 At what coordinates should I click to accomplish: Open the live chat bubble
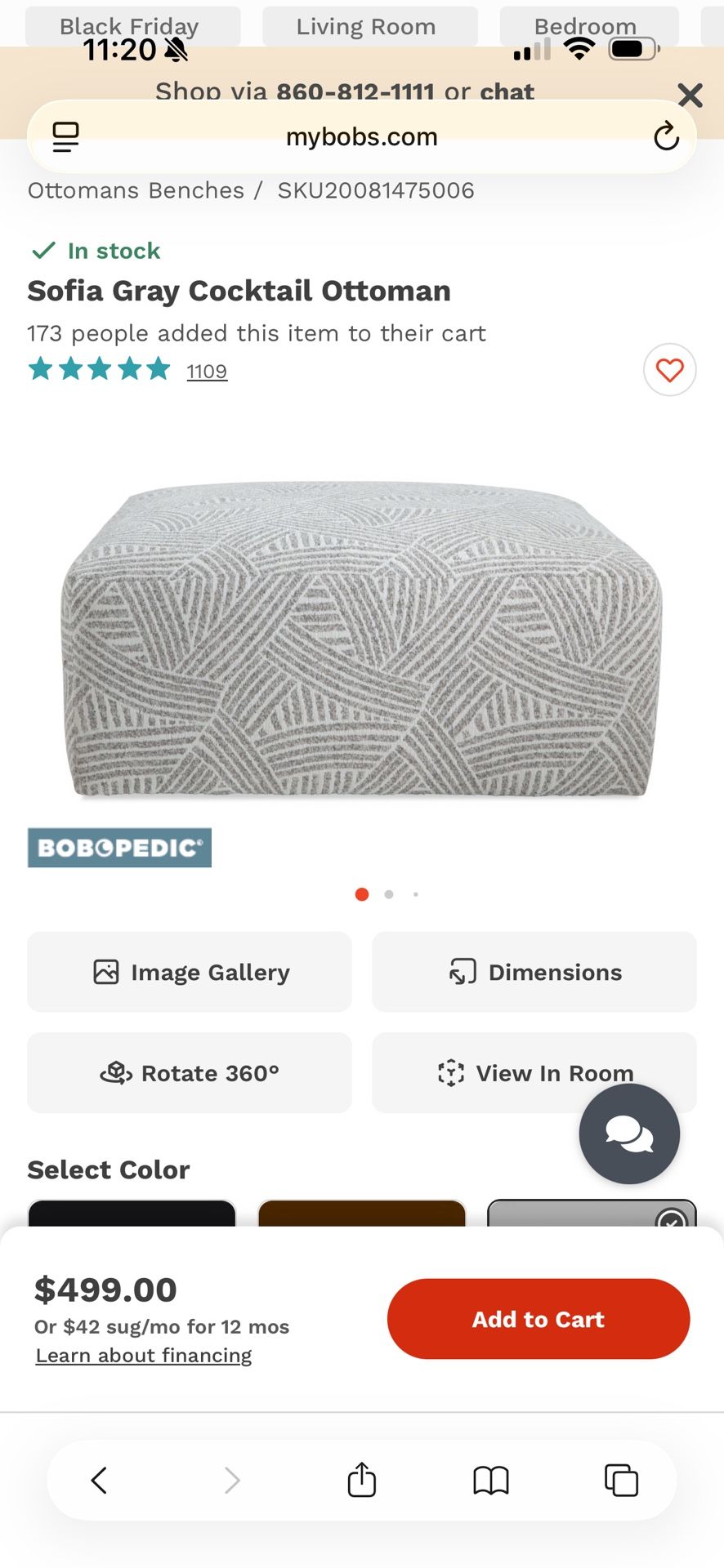628,1134
